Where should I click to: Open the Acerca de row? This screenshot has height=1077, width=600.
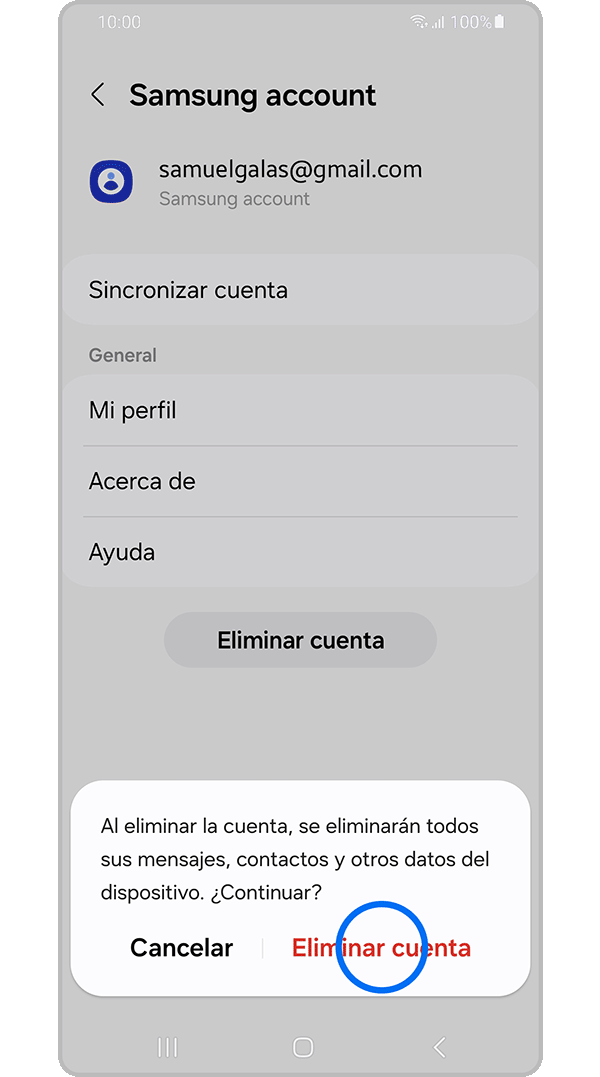[x=300, y=481]
